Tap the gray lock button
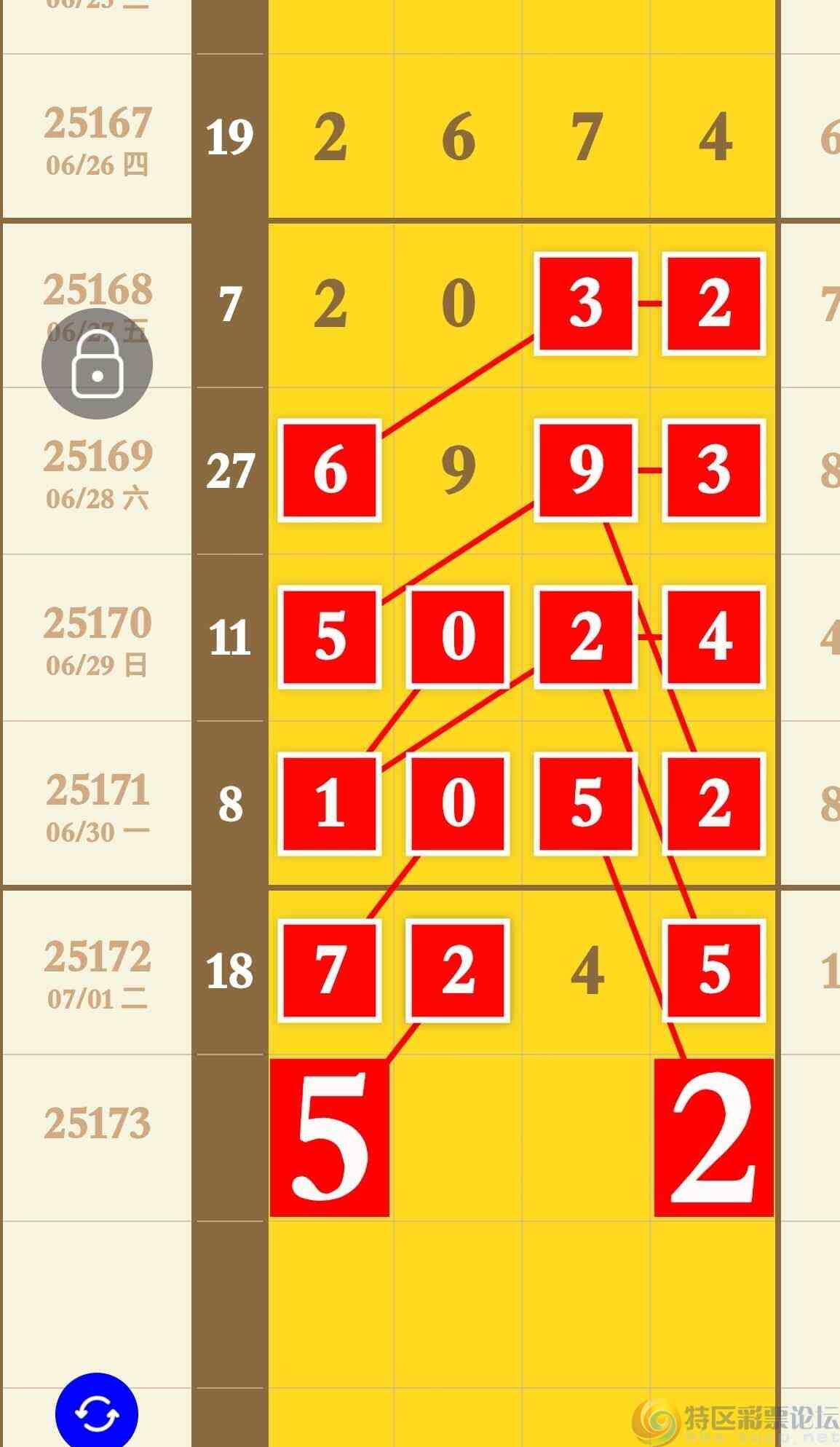840x1447 pixels. (97, 364)
